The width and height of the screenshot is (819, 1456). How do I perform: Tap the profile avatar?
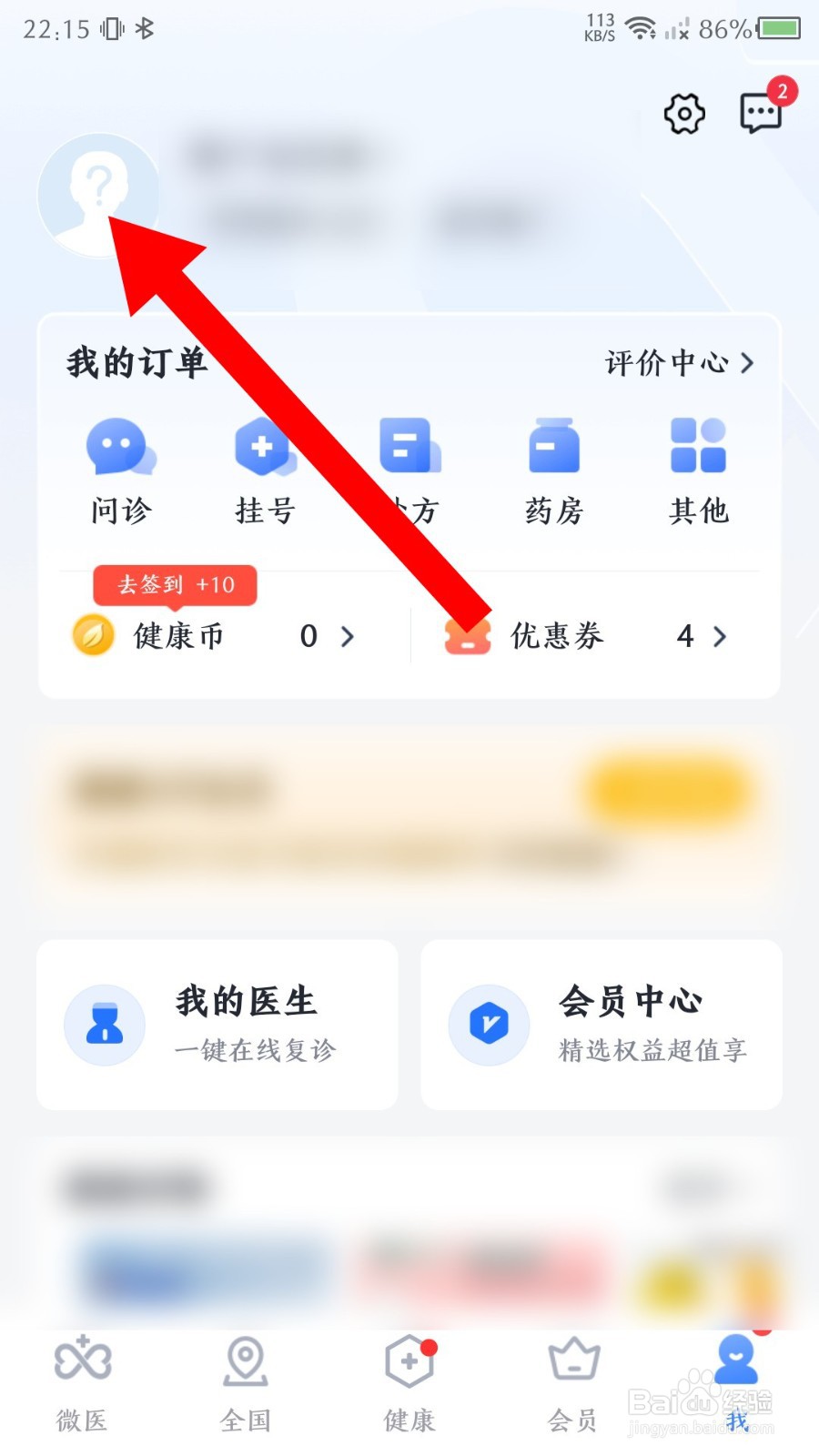pyautogui.click(x=98, y=195)
